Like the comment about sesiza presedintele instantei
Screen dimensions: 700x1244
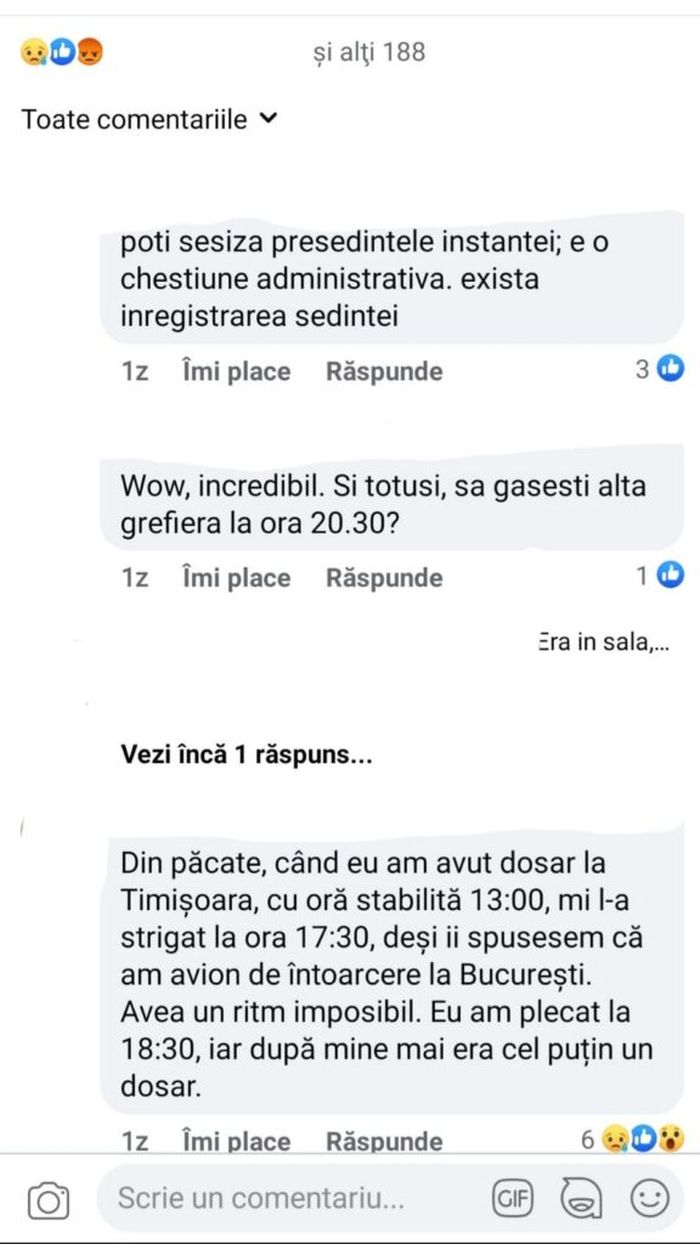pos(236,371)
